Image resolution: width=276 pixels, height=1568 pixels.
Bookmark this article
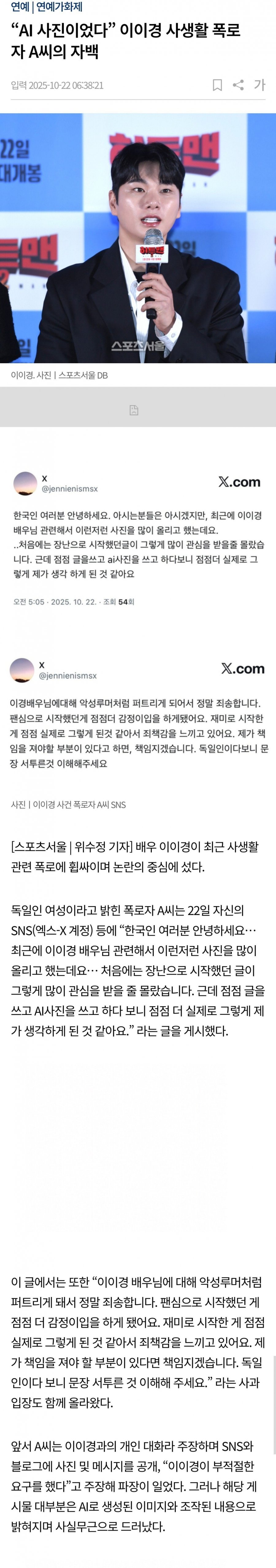[x=217, y=85]
